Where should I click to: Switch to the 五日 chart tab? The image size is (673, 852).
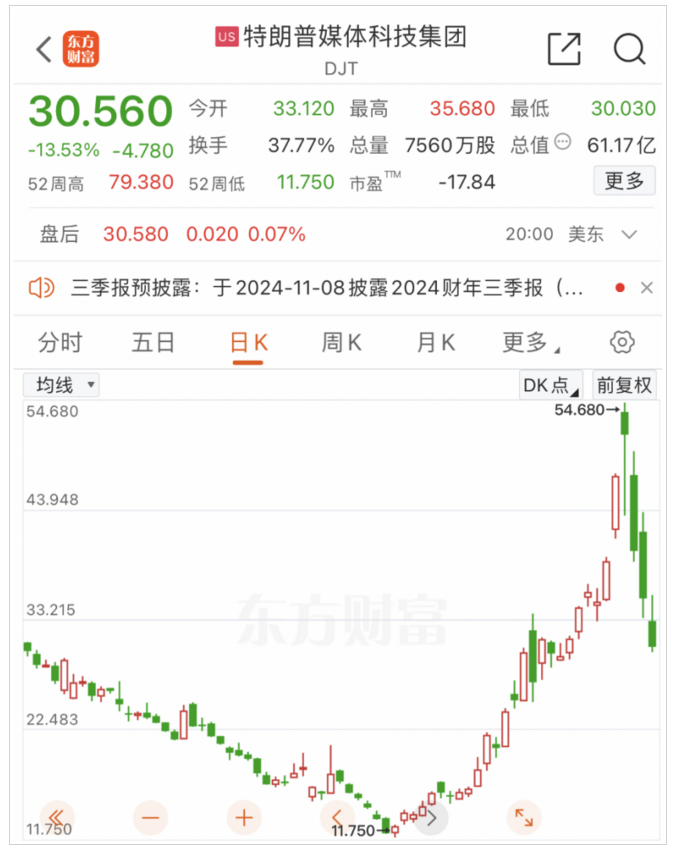tap(153, 343)
